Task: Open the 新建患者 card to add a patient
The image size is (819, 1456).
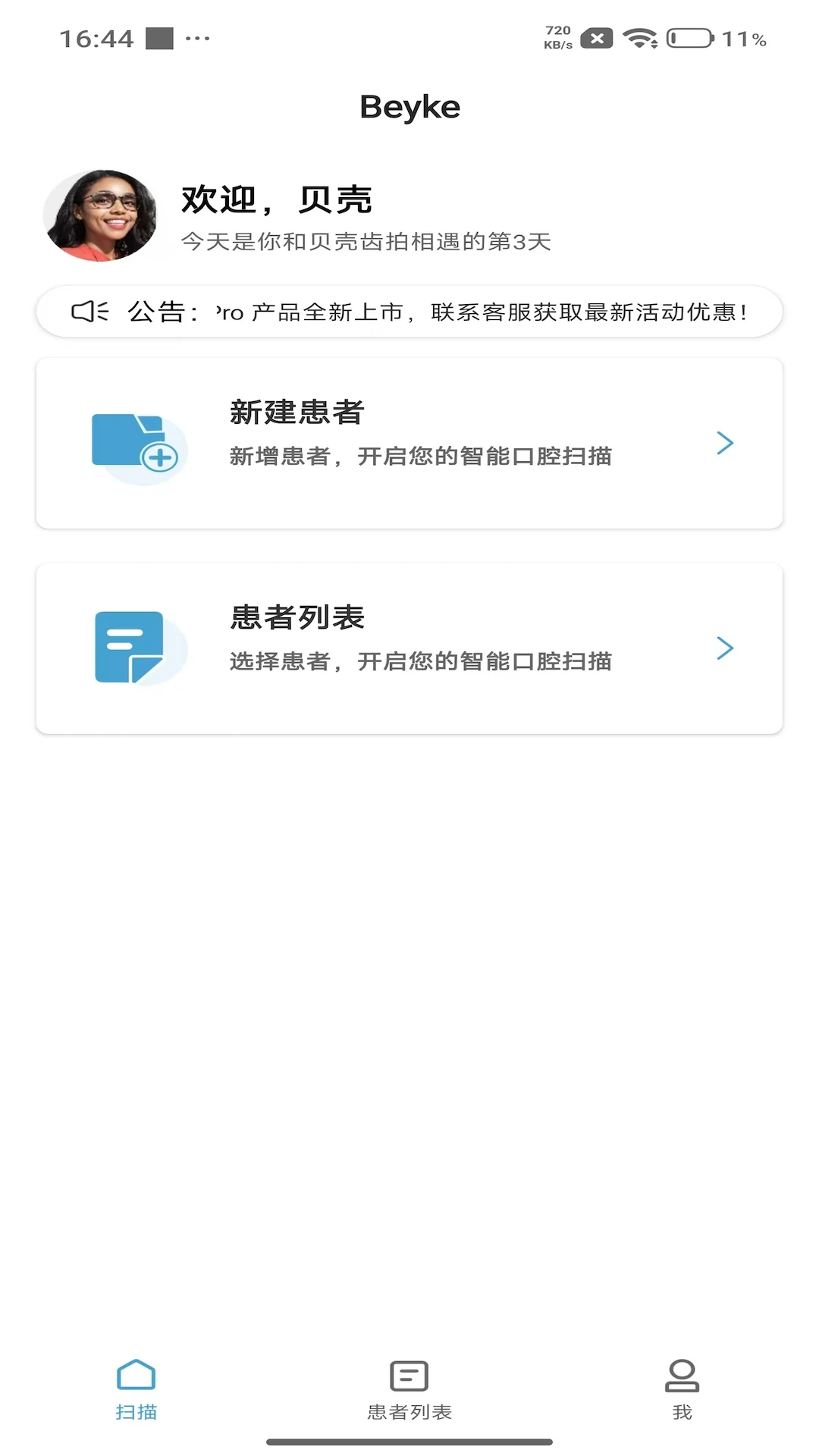Action: [x=409, y=442]
